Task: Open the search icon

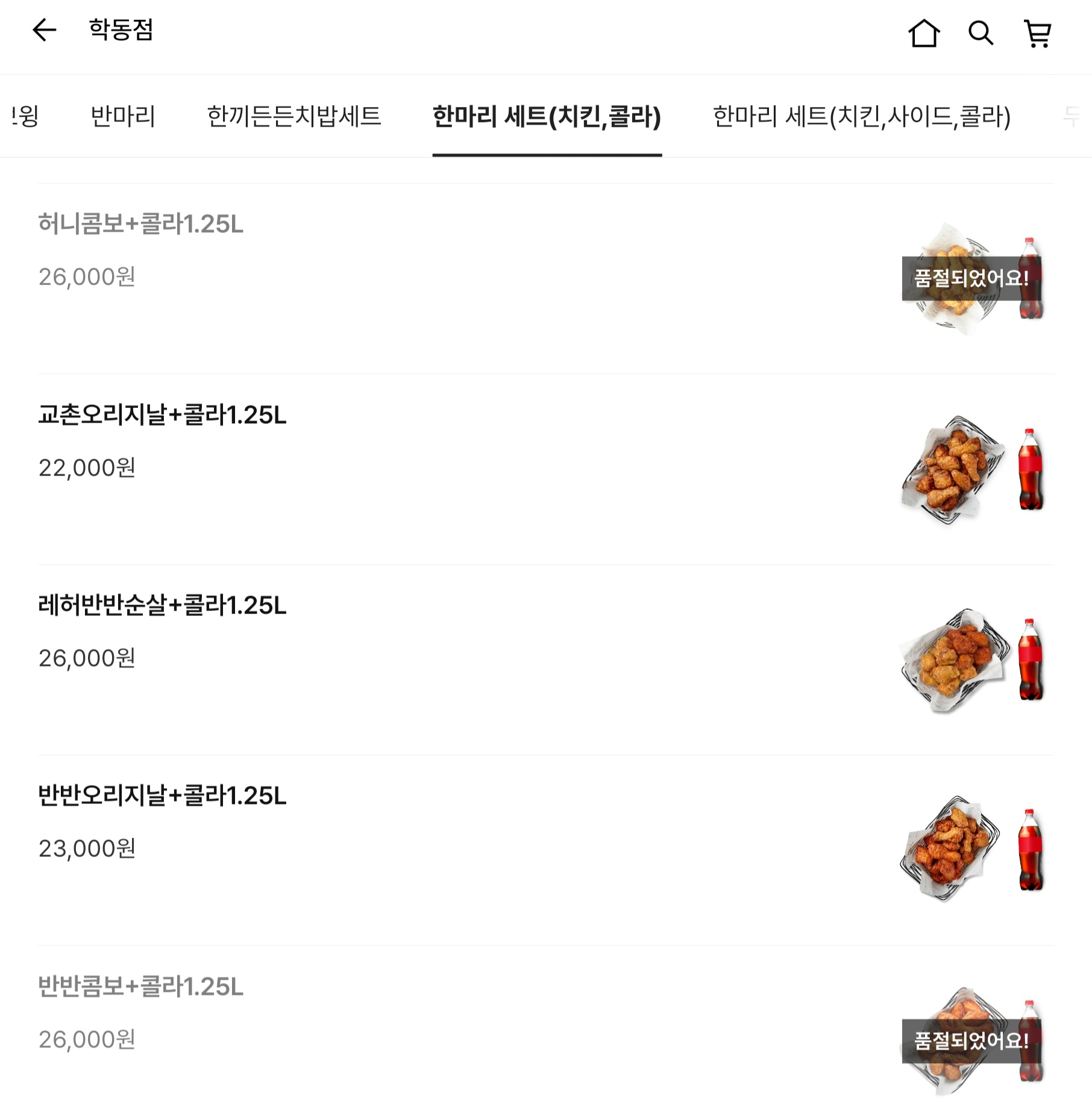Action: click(981, 33)
